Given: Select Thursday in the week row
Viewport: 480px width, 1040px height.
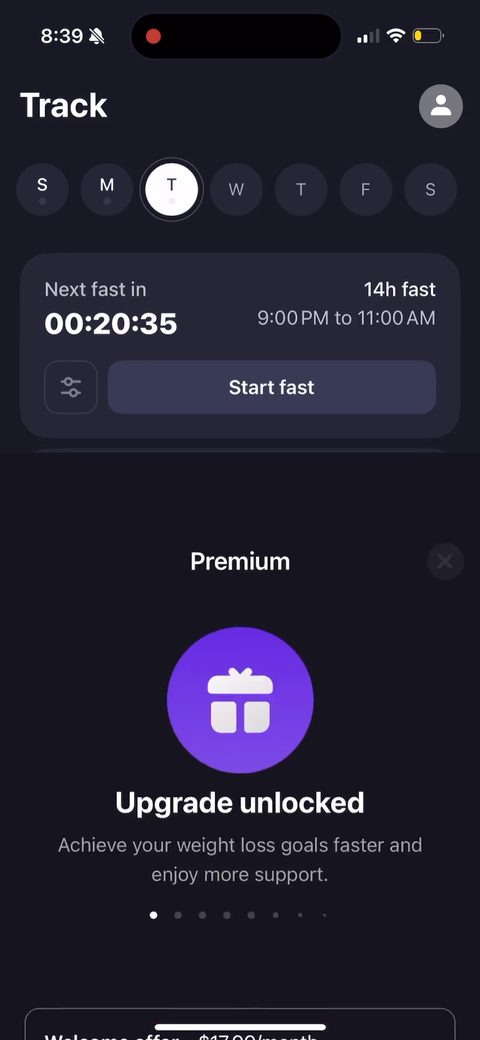Looking at the screenshot, I should 301,190.
